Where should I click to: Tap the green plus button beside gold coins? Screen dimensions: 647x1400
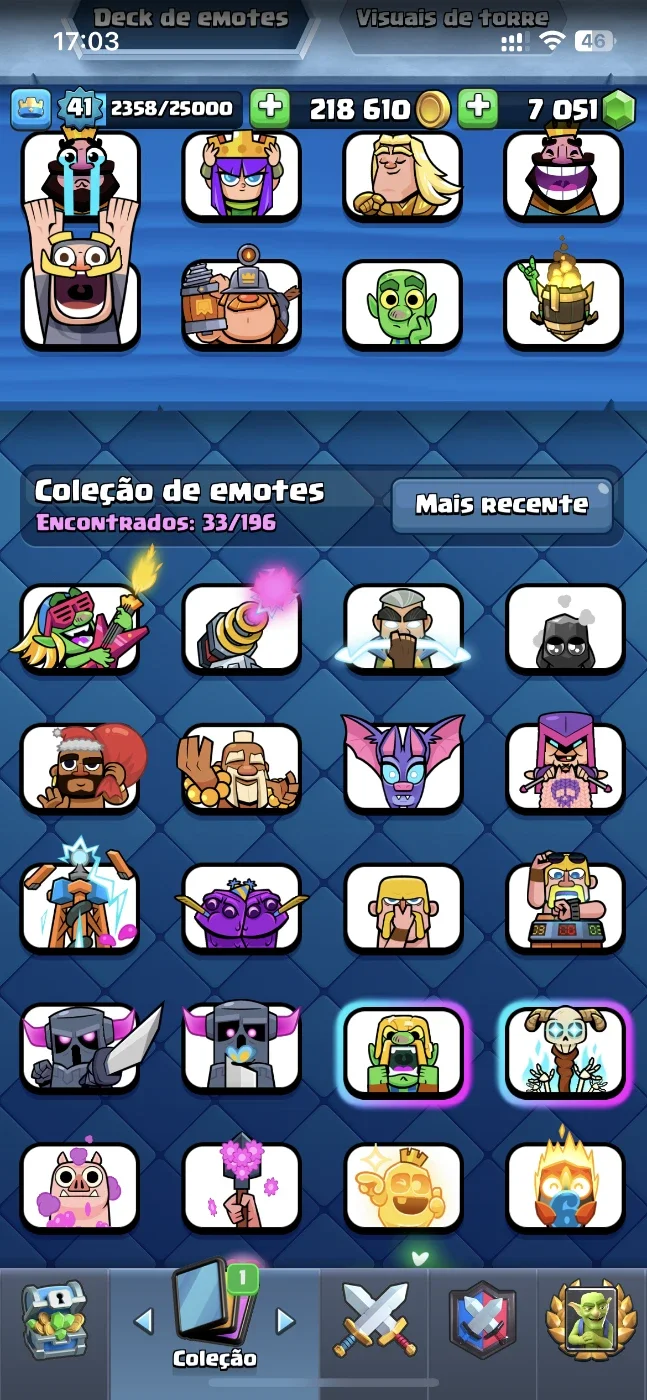269,108
